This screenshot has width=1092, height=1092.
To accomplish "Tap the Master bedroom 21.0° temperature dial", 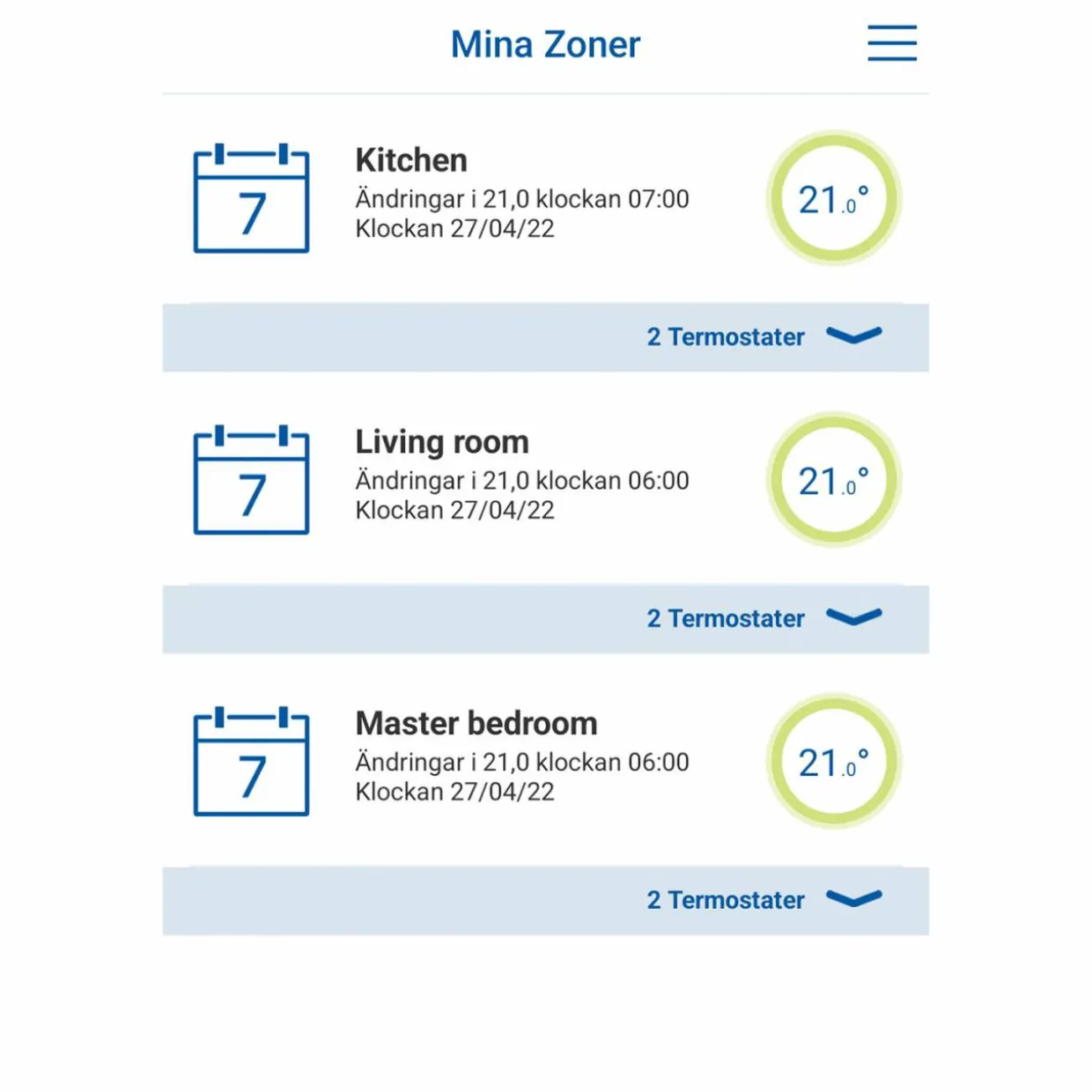I will point(833,762).
